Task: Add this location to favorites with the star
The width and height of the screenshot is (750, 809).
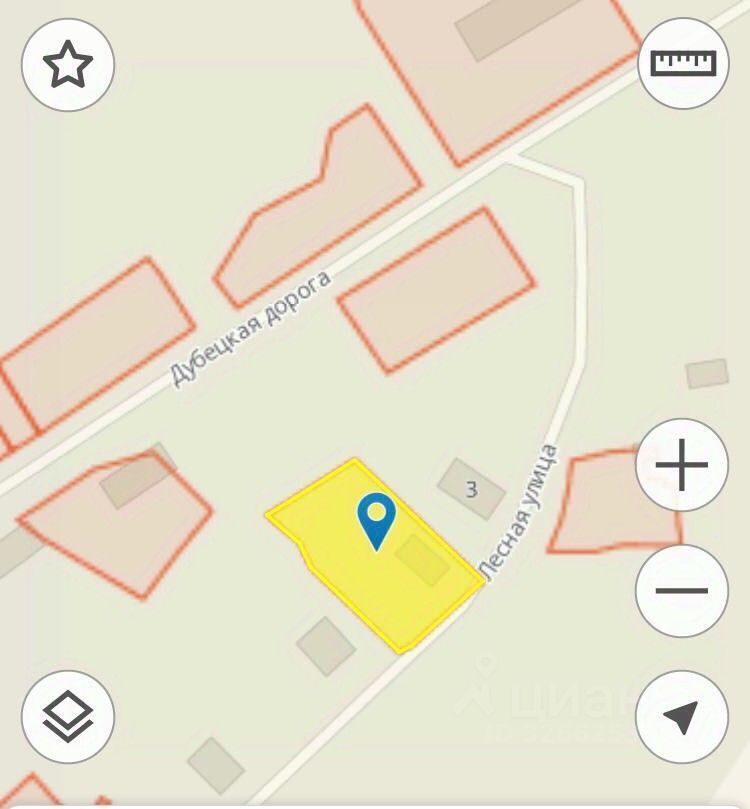Action: click(x=68, y=65)
